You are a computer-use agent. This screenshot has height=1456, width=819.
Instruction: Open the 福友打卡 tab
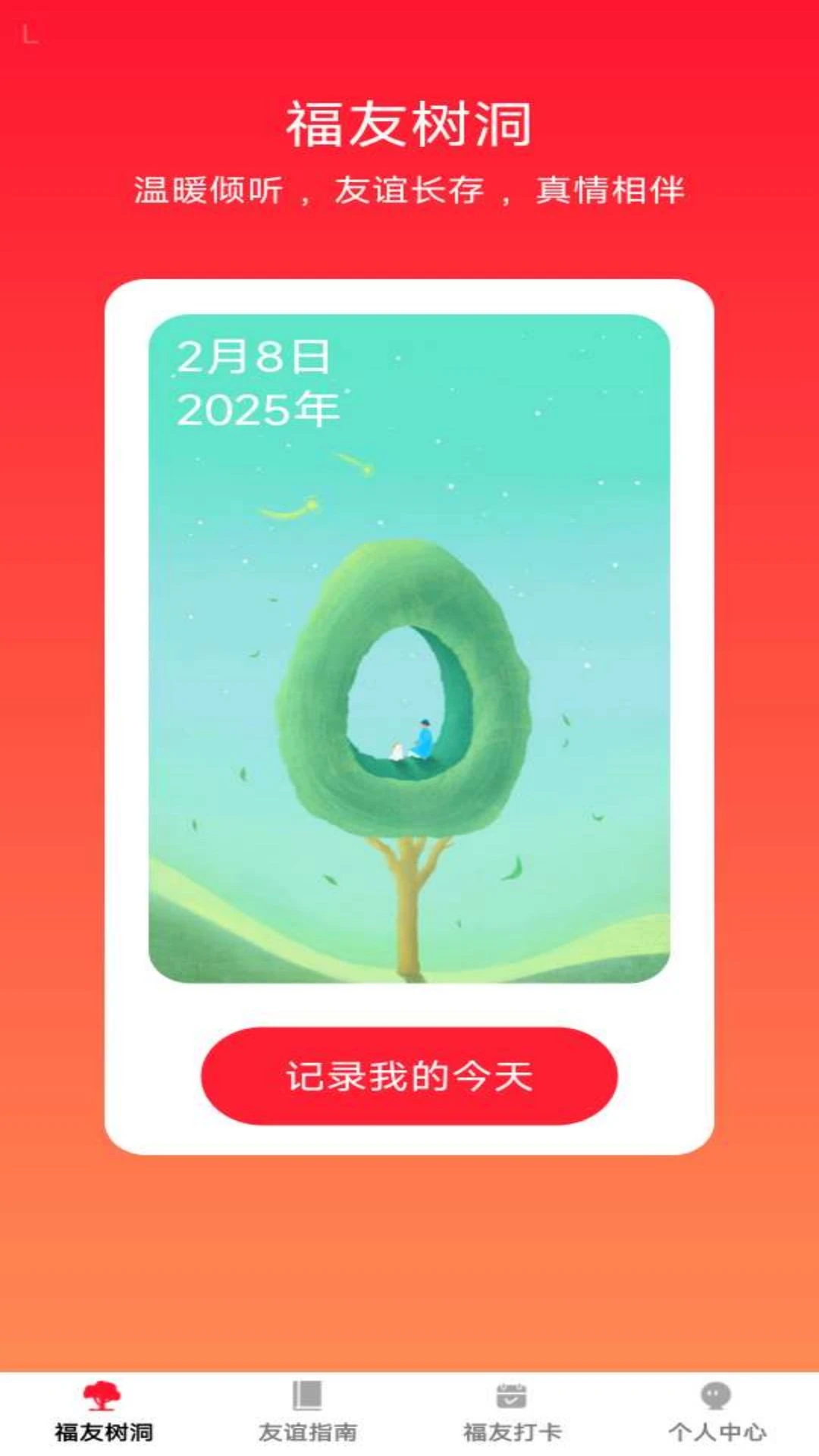click(512, 1413)
